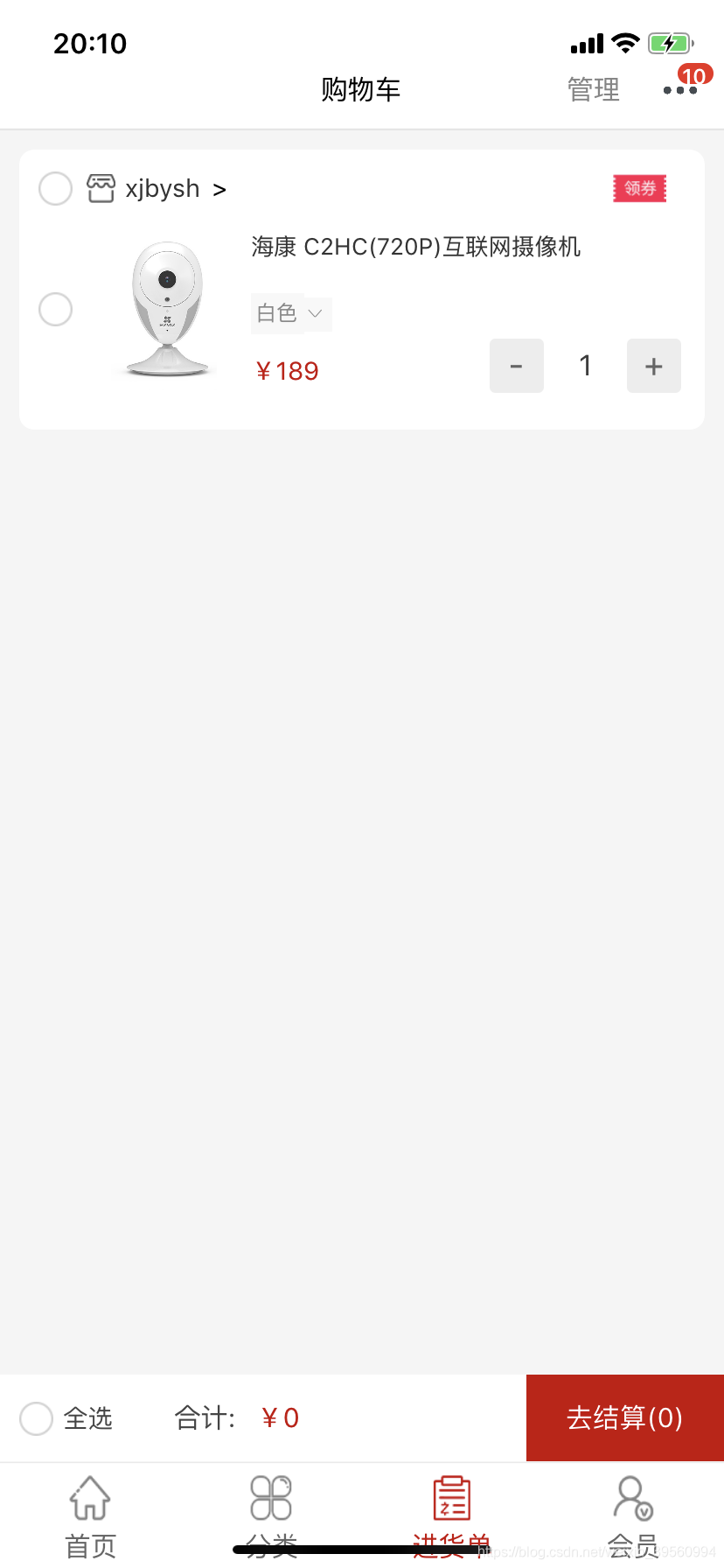
Task: Switch to the 分类 category tab
Action: click(x=271, y=1517)
